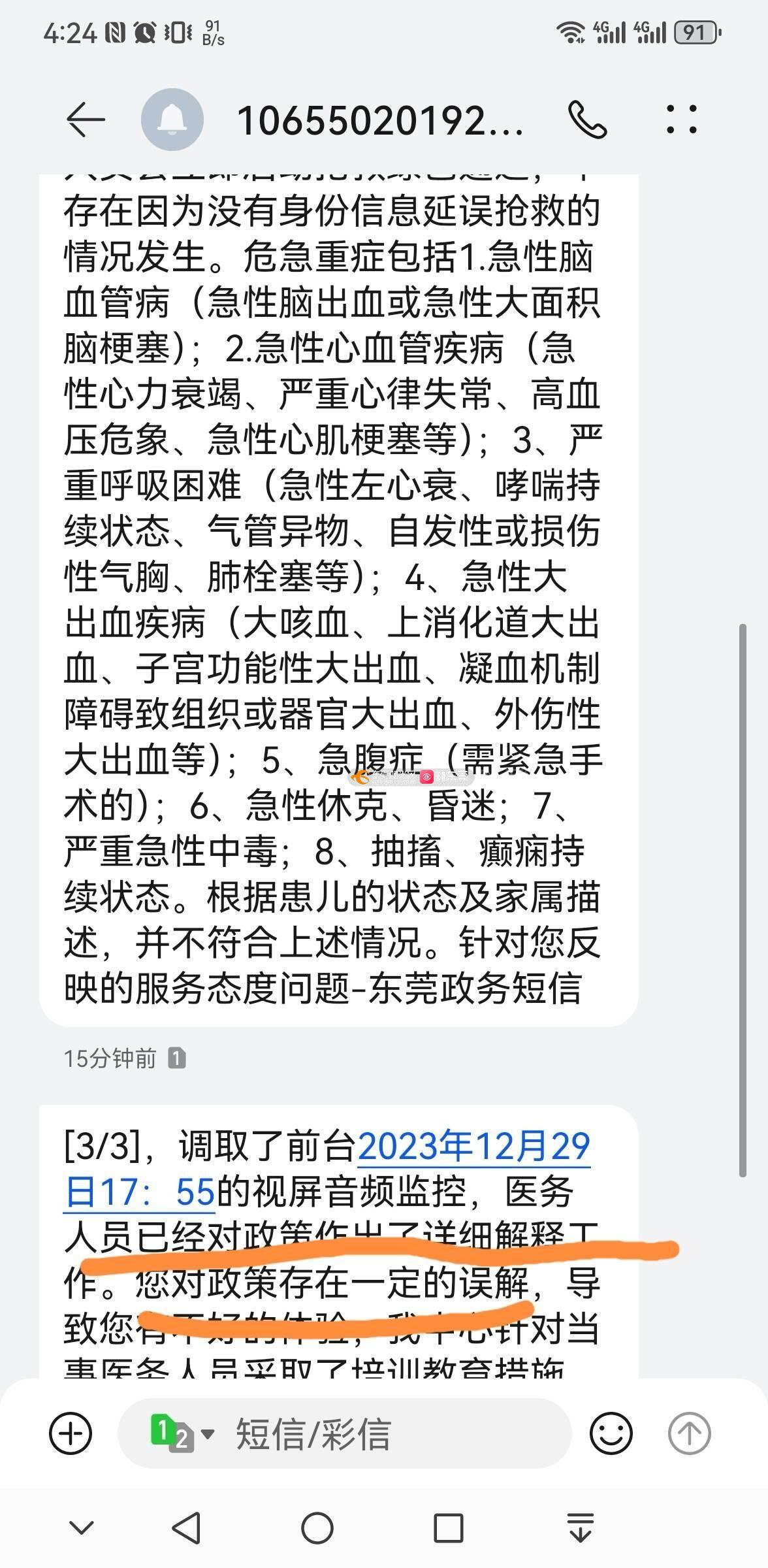Call the number 10655020192
This screenshot has height=1568, width=768.
(587, 120)
